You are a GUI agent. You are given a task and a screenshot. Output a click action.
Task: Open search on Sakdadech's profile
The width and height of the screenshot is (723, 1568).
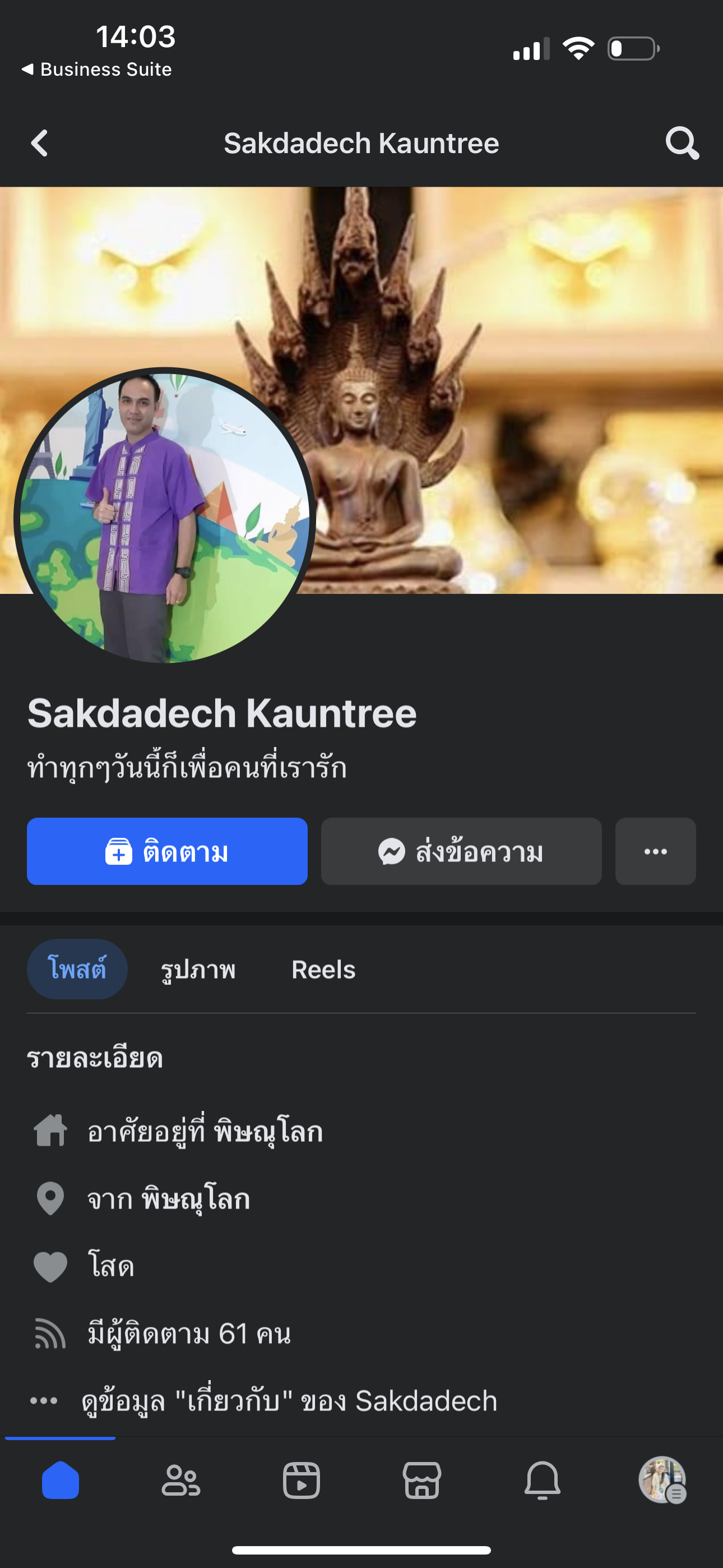click(x=682, y=144)
